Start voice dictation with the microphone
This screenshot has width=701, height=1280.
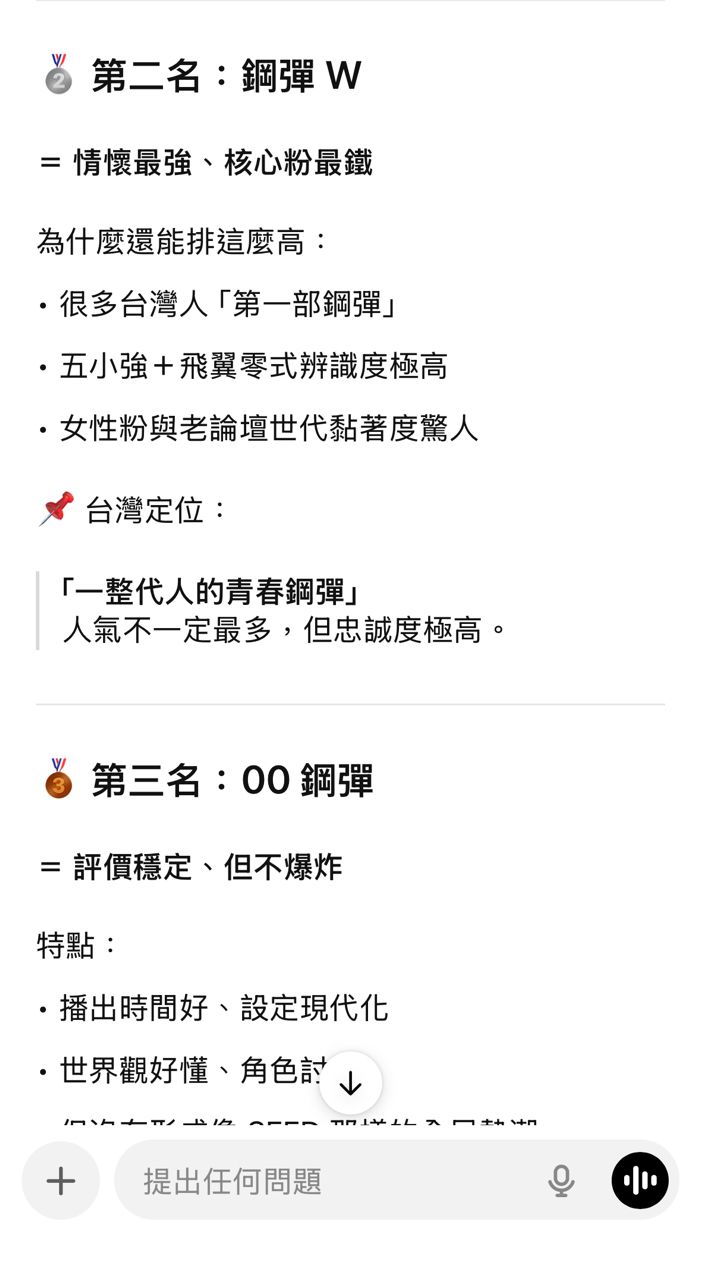561,1181
